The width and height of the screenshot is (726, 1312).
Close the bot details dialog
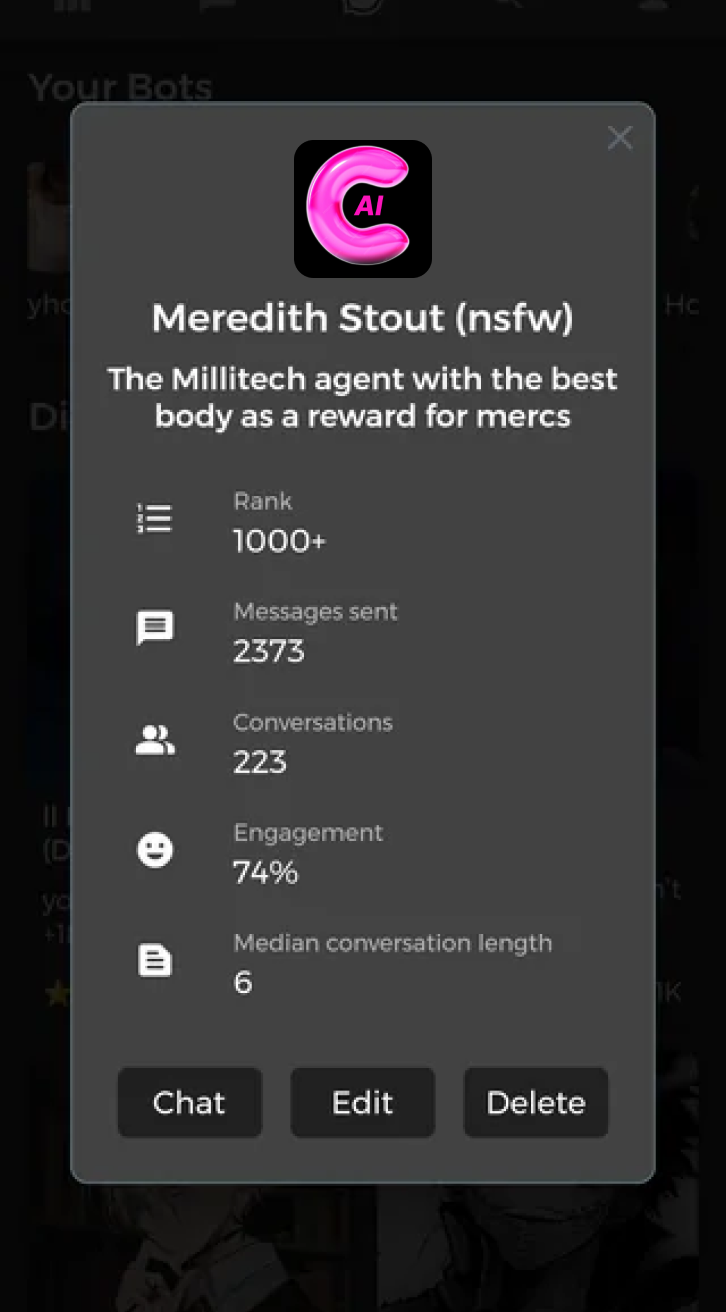pyautogui.click(x=620, y=138)
